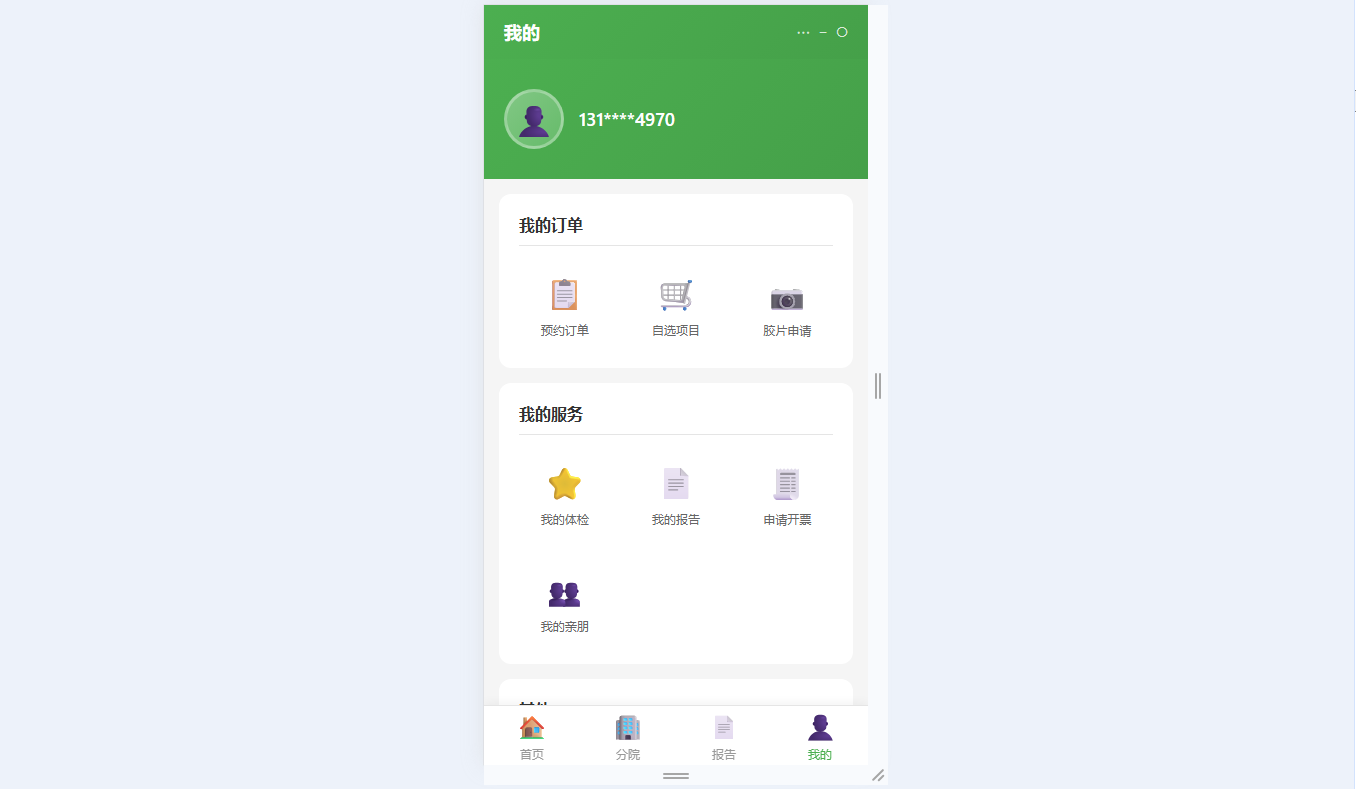This screenshot has width=1356, height=789.
Task: Tap the profile avatar
Action: (534, 120)
